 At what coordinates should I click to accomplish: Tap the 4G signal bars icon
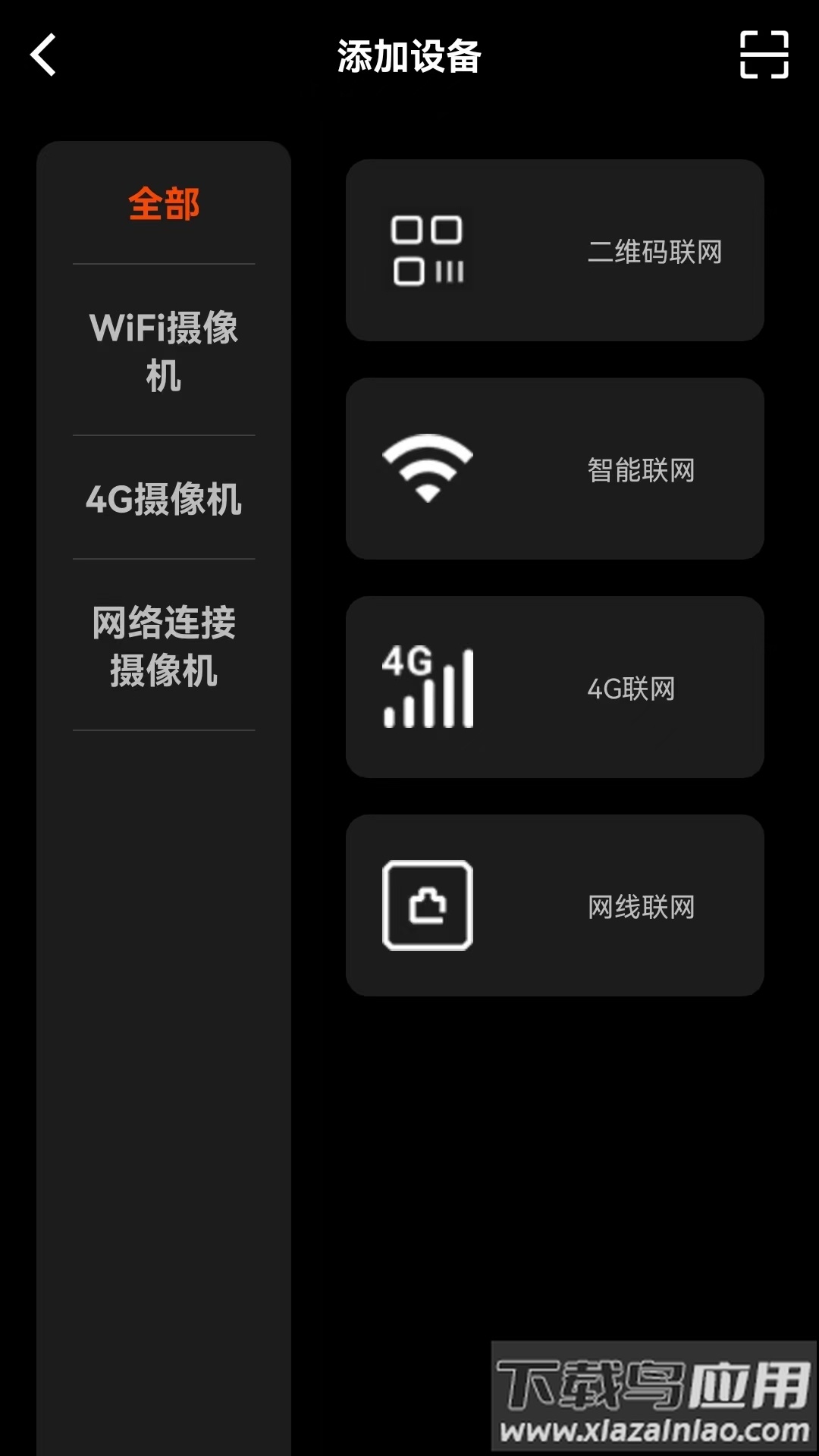tap(426, 686)
